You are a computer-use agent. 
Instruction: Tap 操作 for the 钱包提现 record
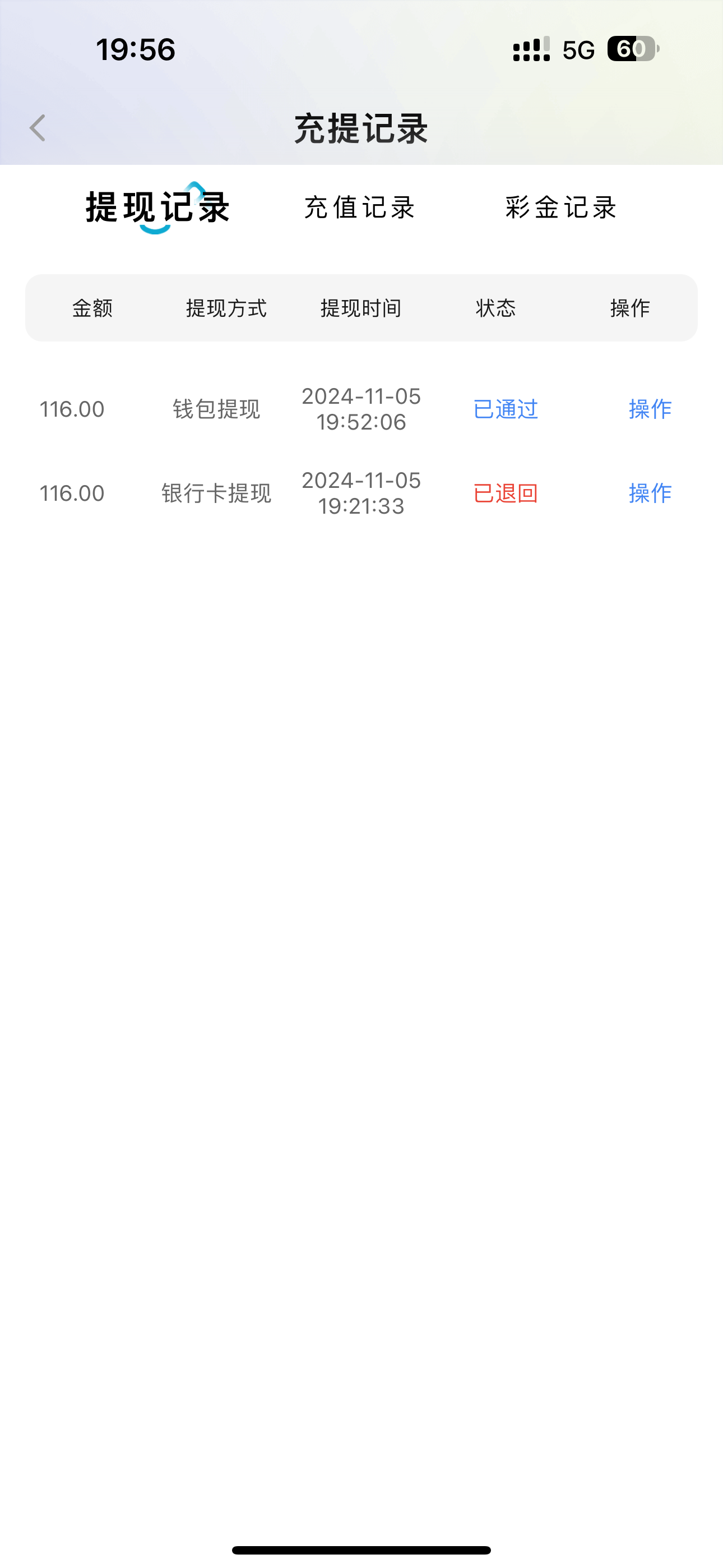(x=650, y=409)
